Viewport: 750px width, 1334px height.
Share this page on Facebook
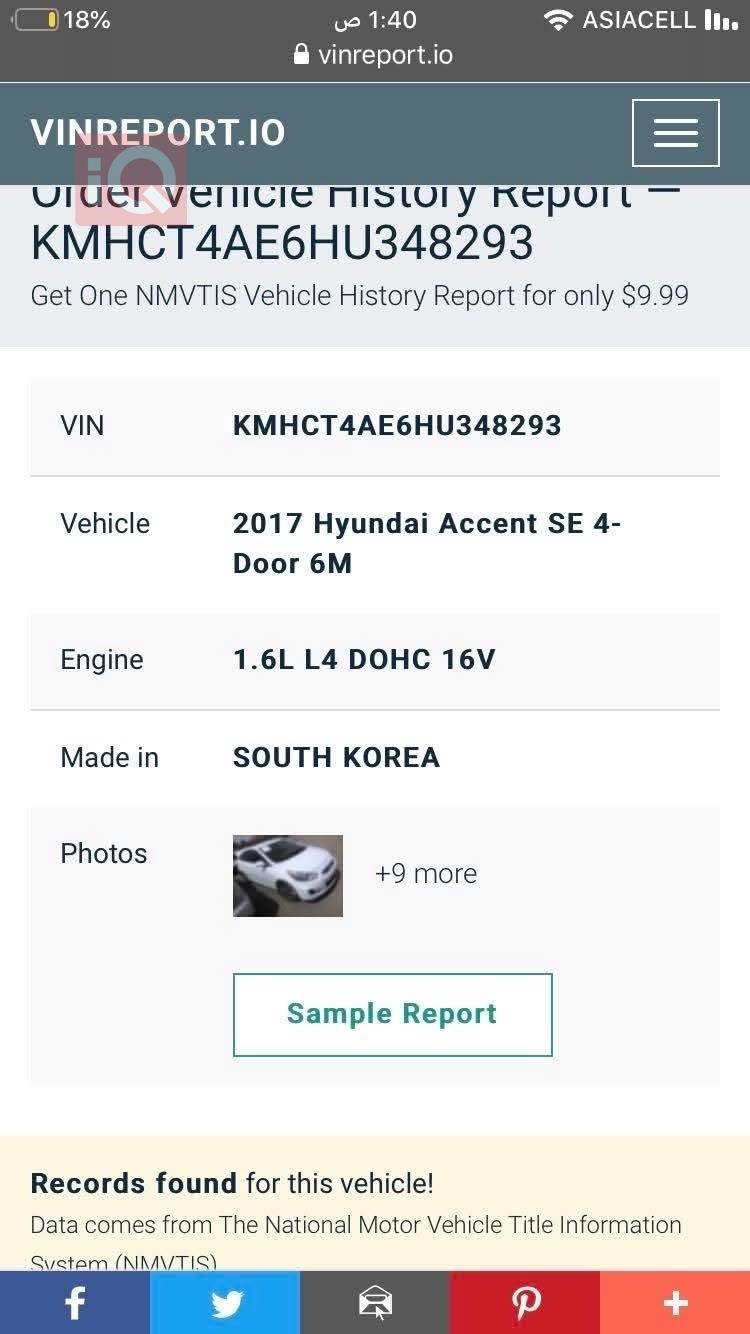tap(75, 1303)
